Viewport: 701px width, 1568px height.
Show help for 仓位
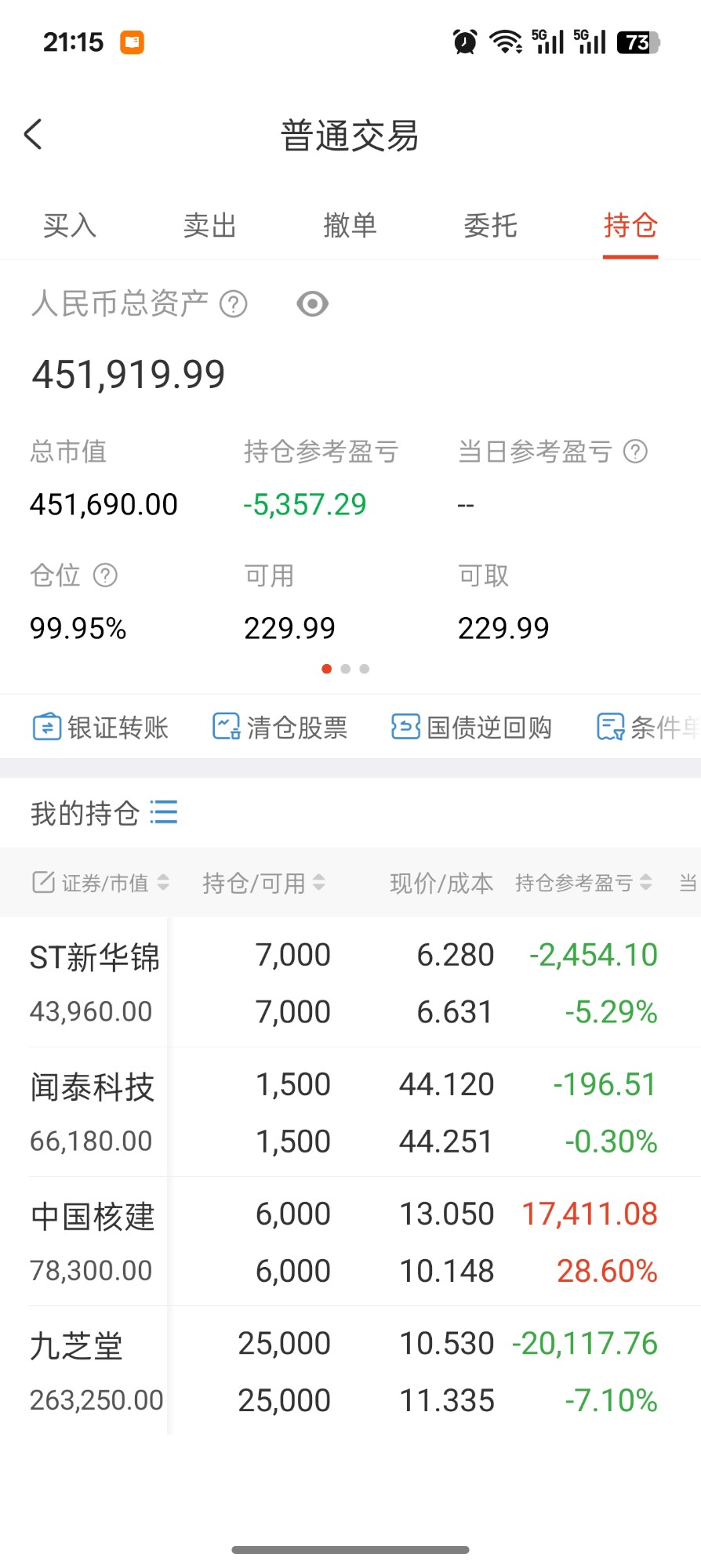click(105, 575)
